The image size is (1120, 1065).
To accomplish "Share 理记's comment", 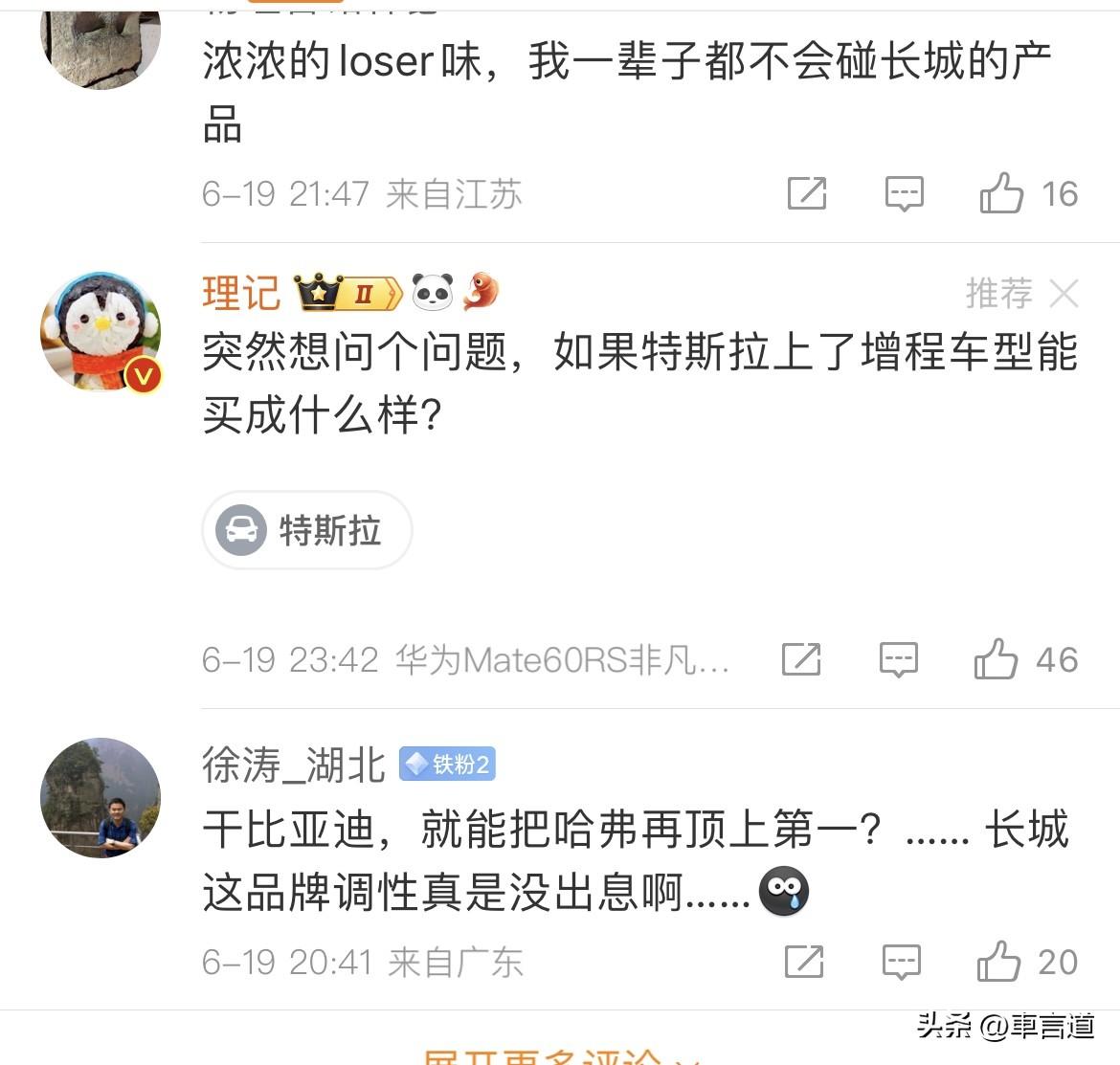I will tap(801, 659).
